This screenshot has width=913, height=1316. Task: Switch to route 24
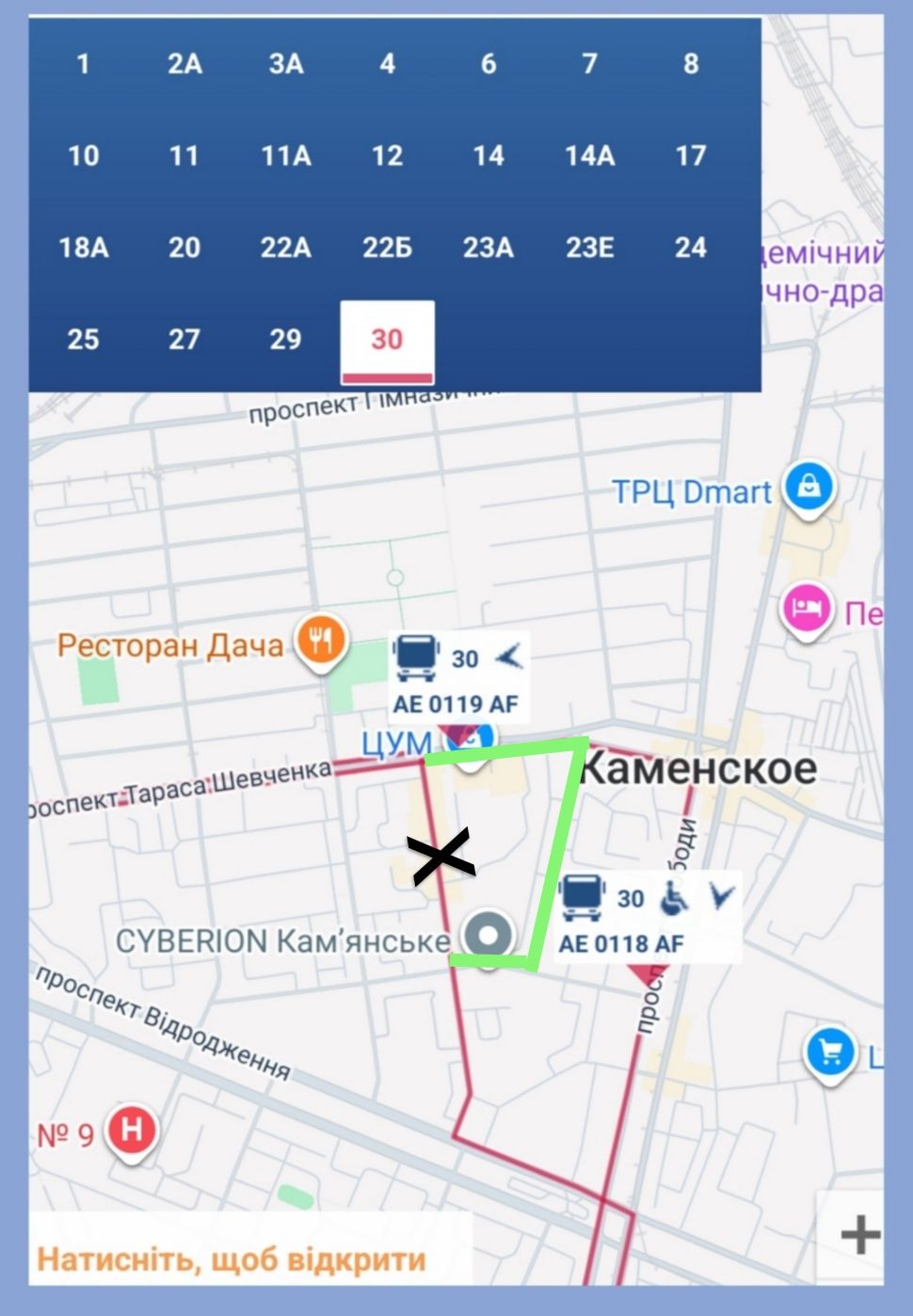(691, 248)
